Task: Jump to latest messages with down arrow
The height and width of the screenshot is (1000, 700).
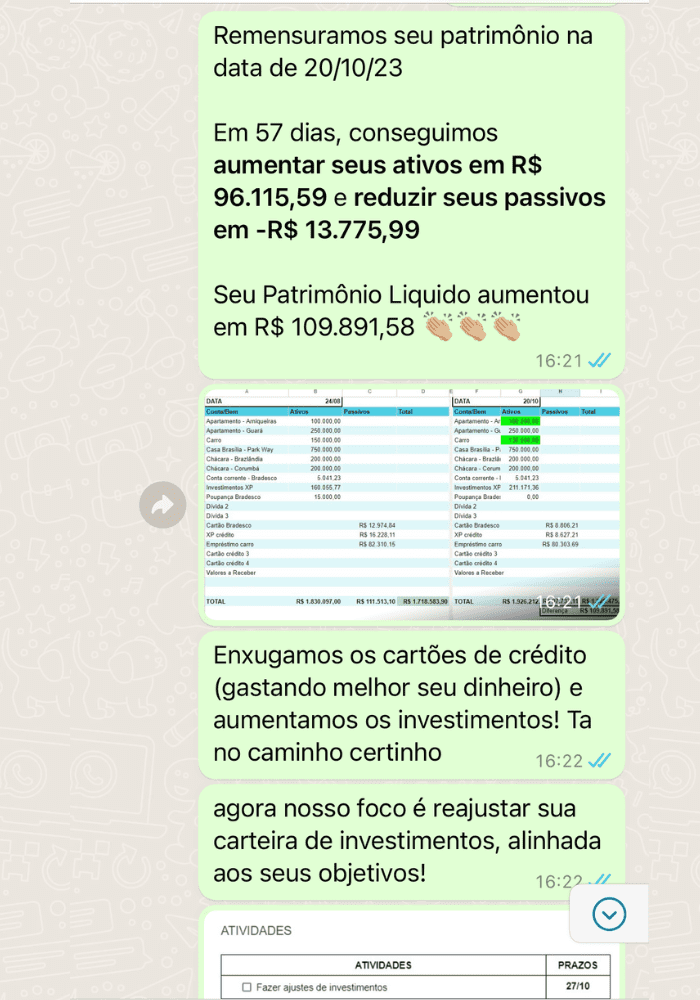Action: pos(609,914)
